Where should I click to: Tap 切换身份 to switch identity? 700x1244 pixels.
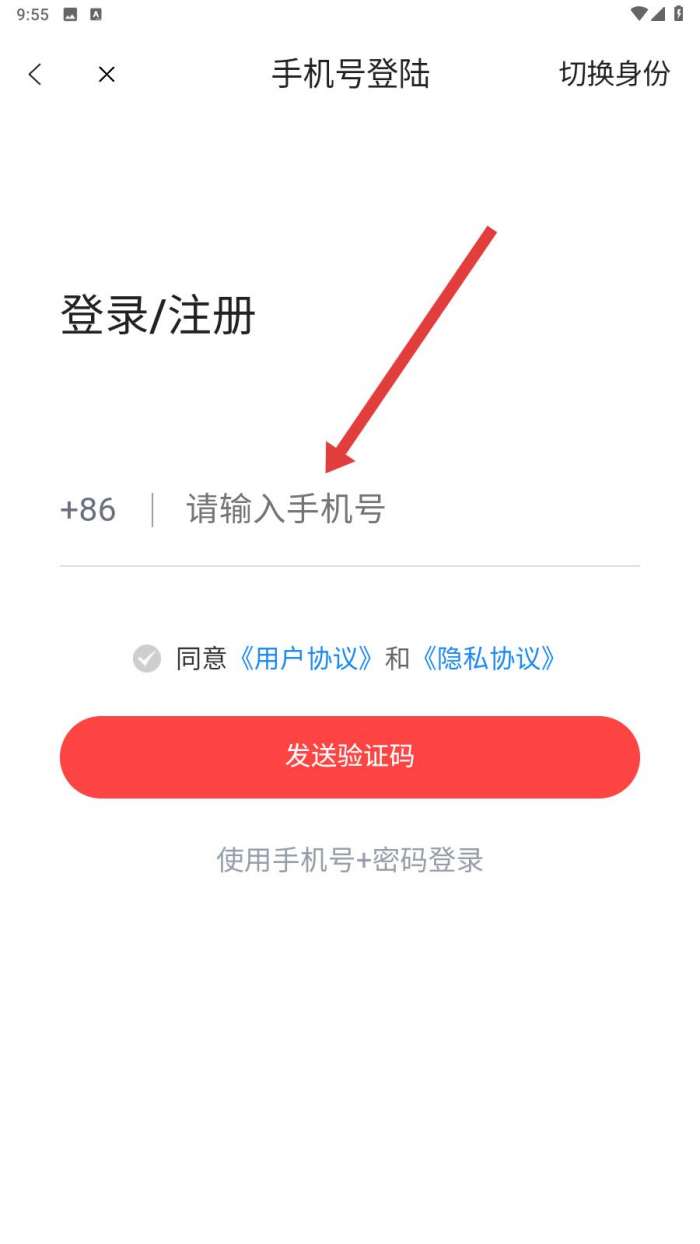tap(614, 74)
